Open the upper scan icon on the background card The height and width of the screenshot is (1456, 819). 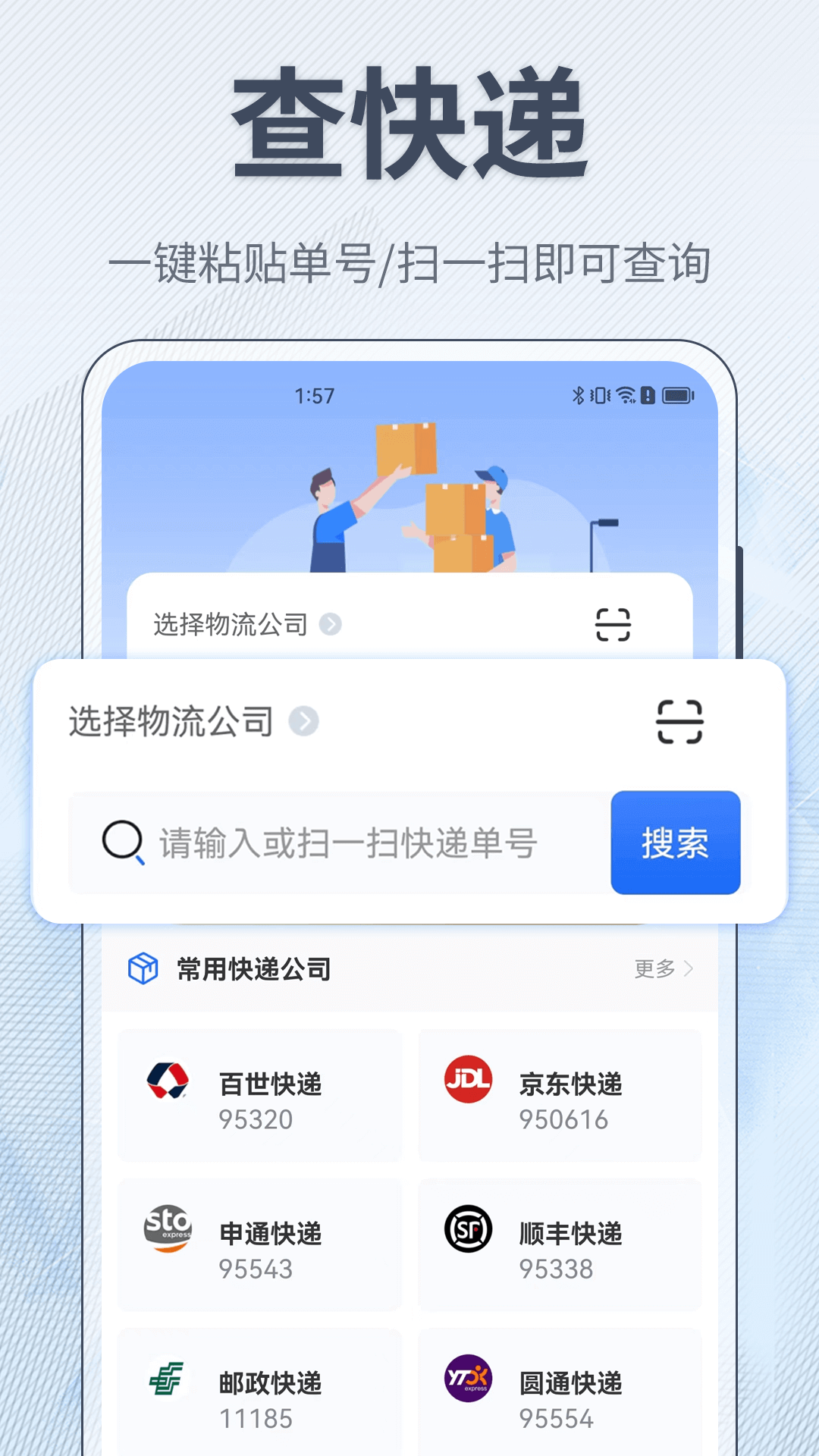coord(611,625)
